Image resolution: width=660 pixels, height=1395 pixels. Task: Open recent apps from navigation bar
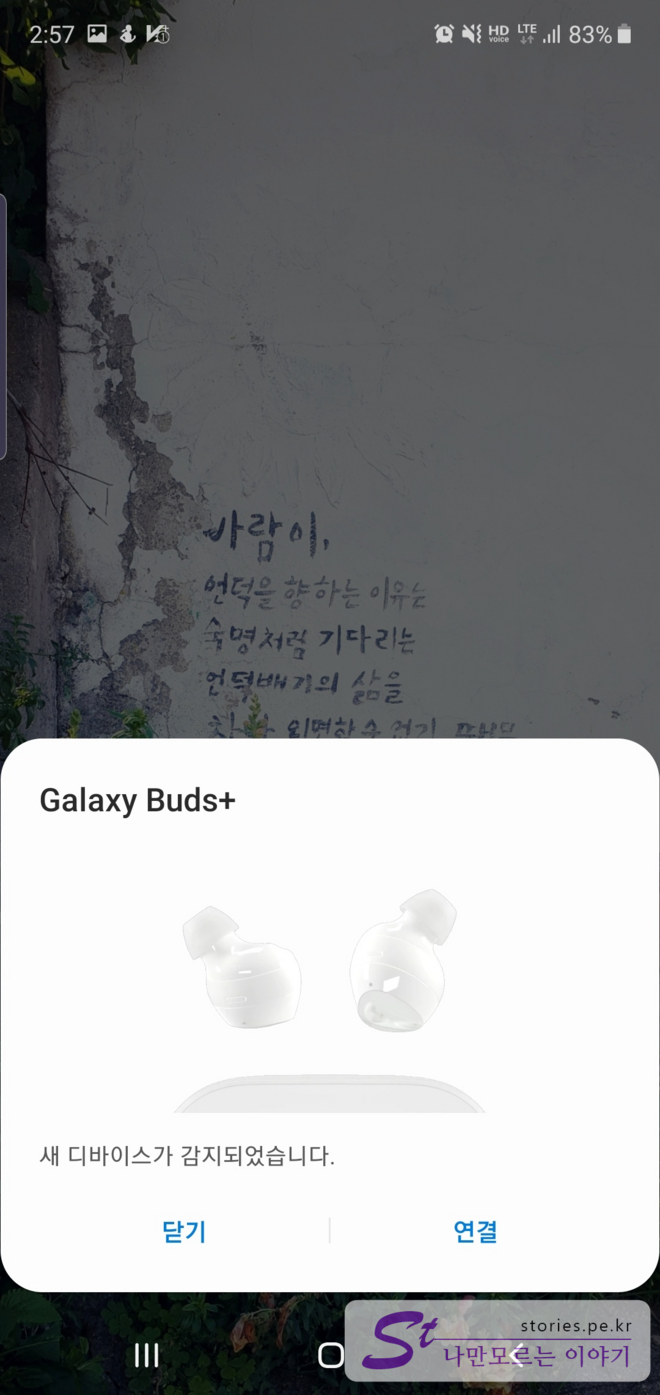click(147, 1355)
